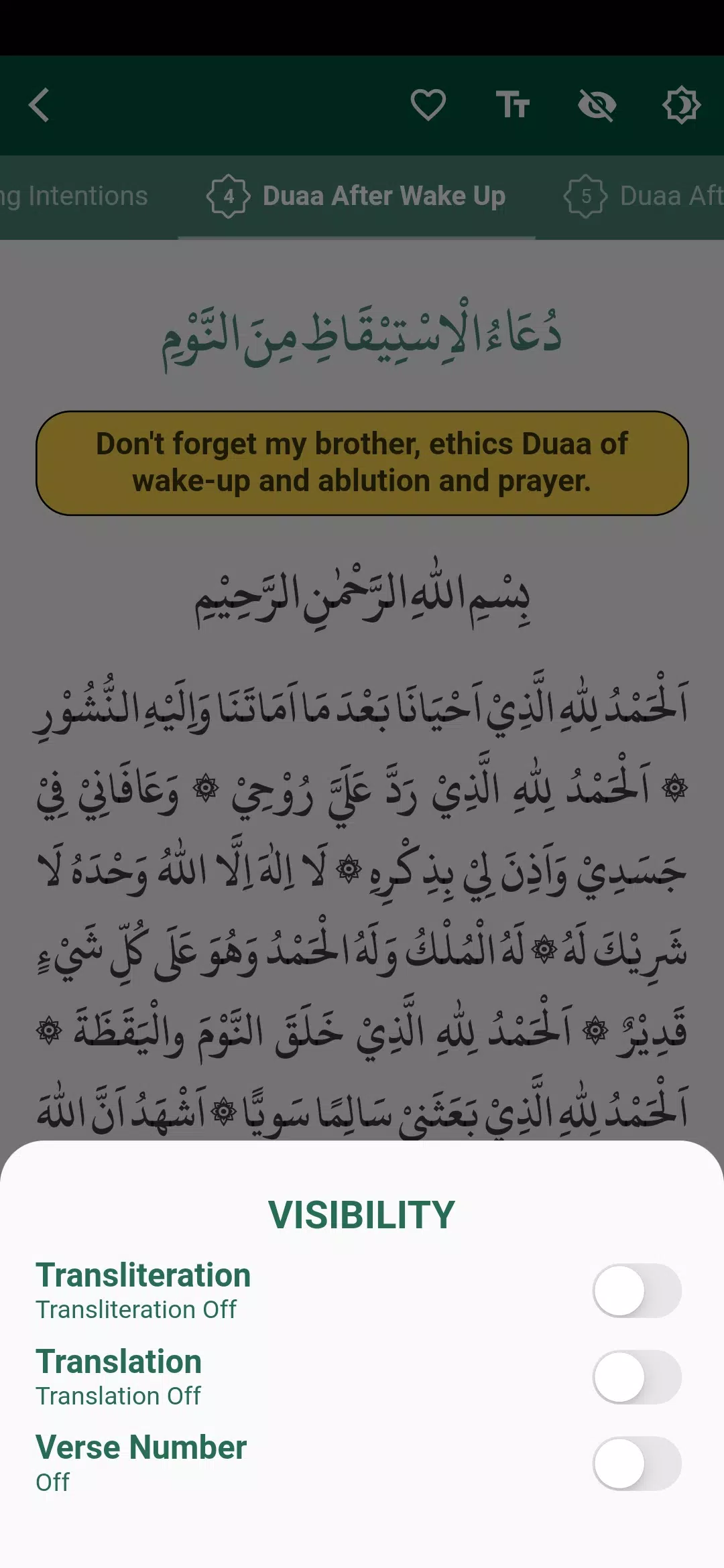Add this duaa to favorites with the heart
The image size is (724, 1568).
(x=428, y=105)
